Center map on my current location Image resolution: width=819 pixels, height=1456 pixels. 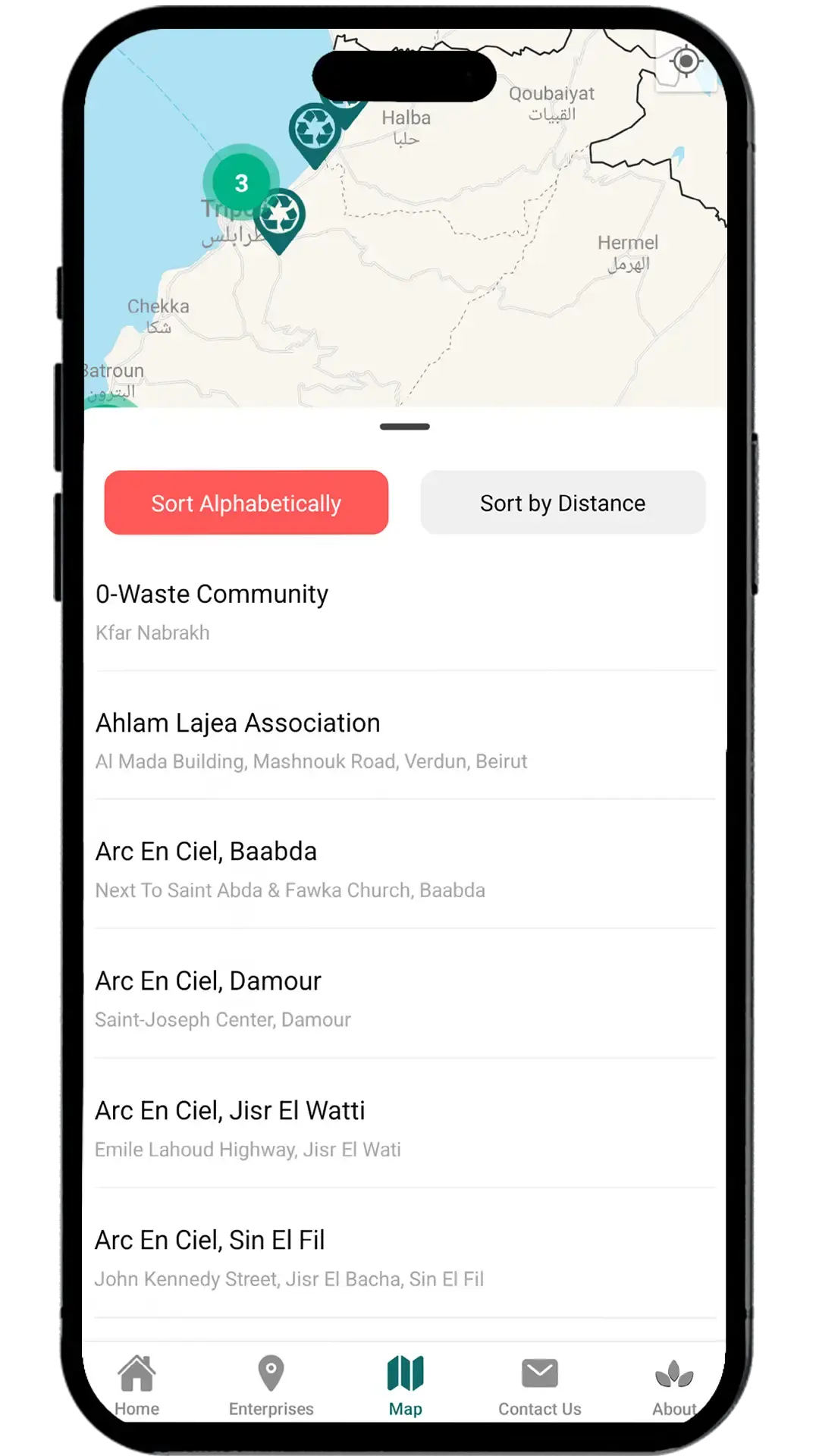tap(686, 61)
